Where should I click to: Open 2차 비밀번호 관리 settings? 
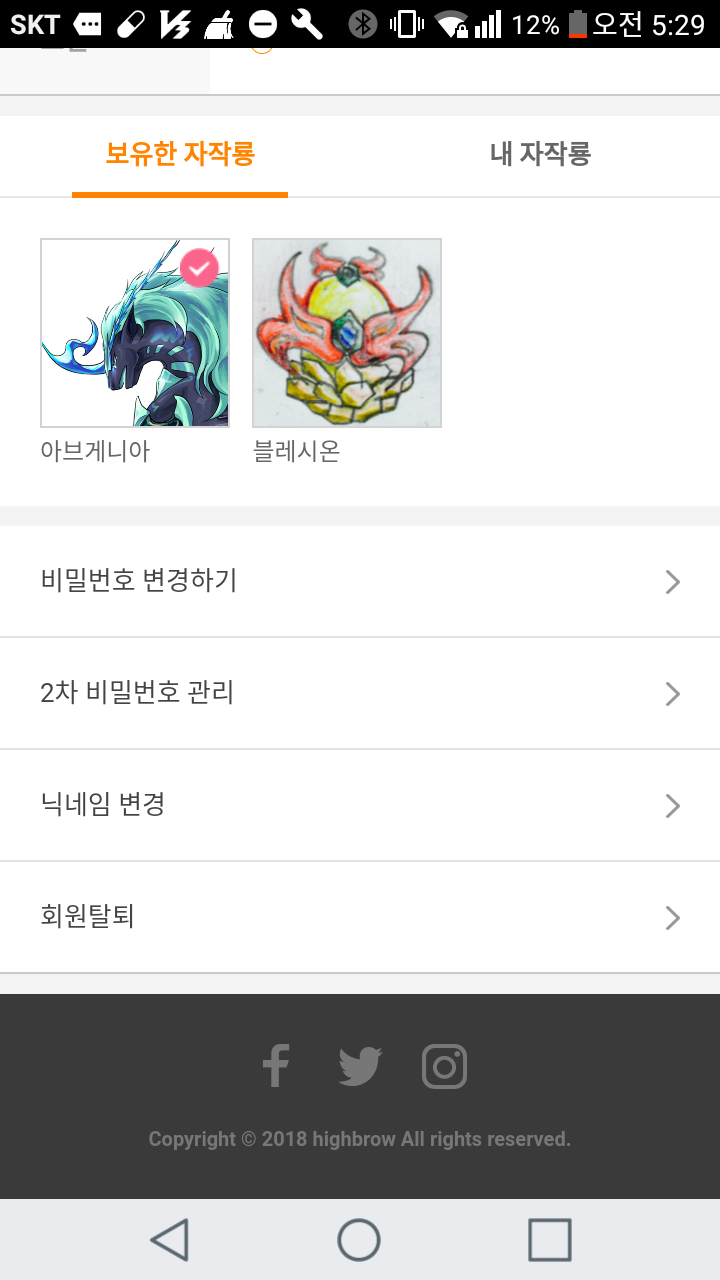coord(360,693)
